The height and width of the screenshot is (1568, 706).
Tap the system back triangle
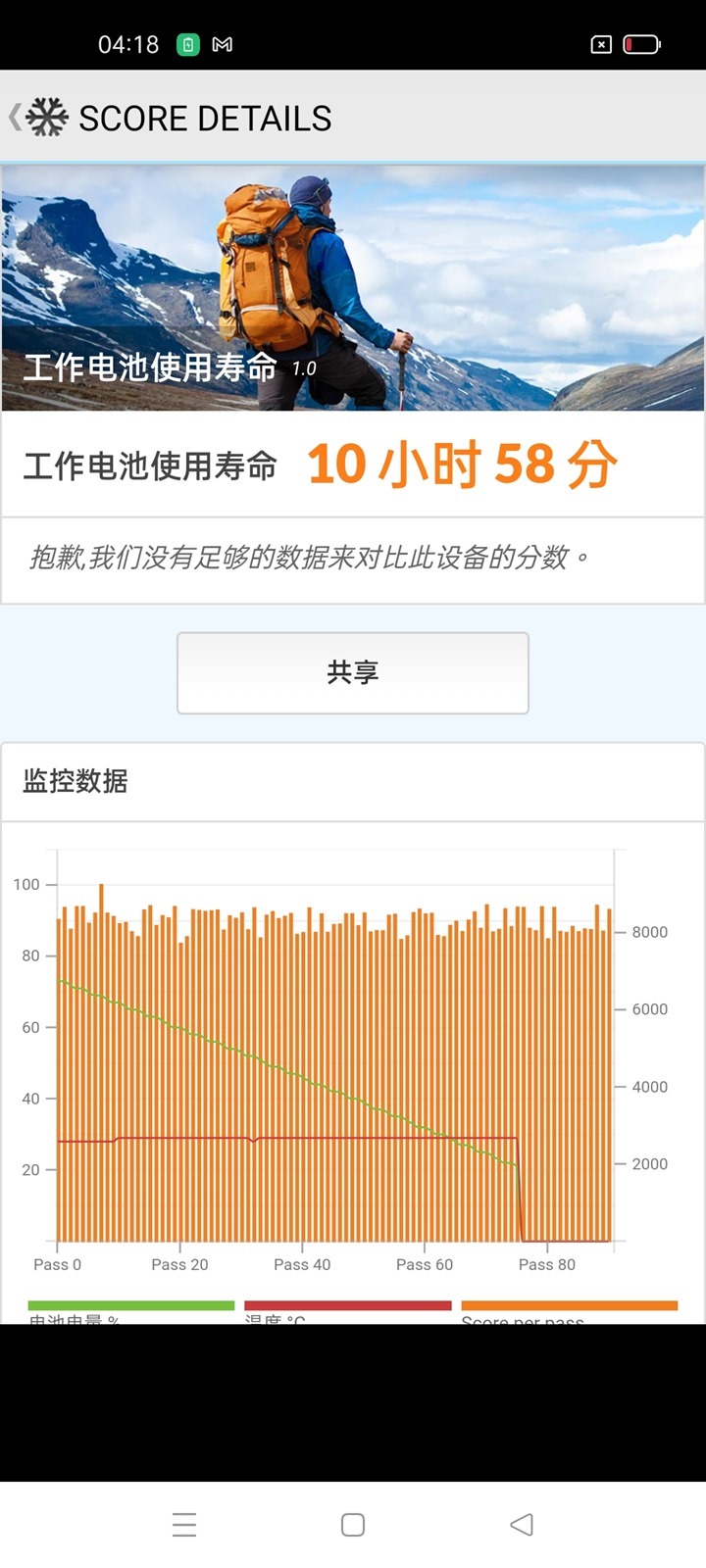pos(522,1524)
